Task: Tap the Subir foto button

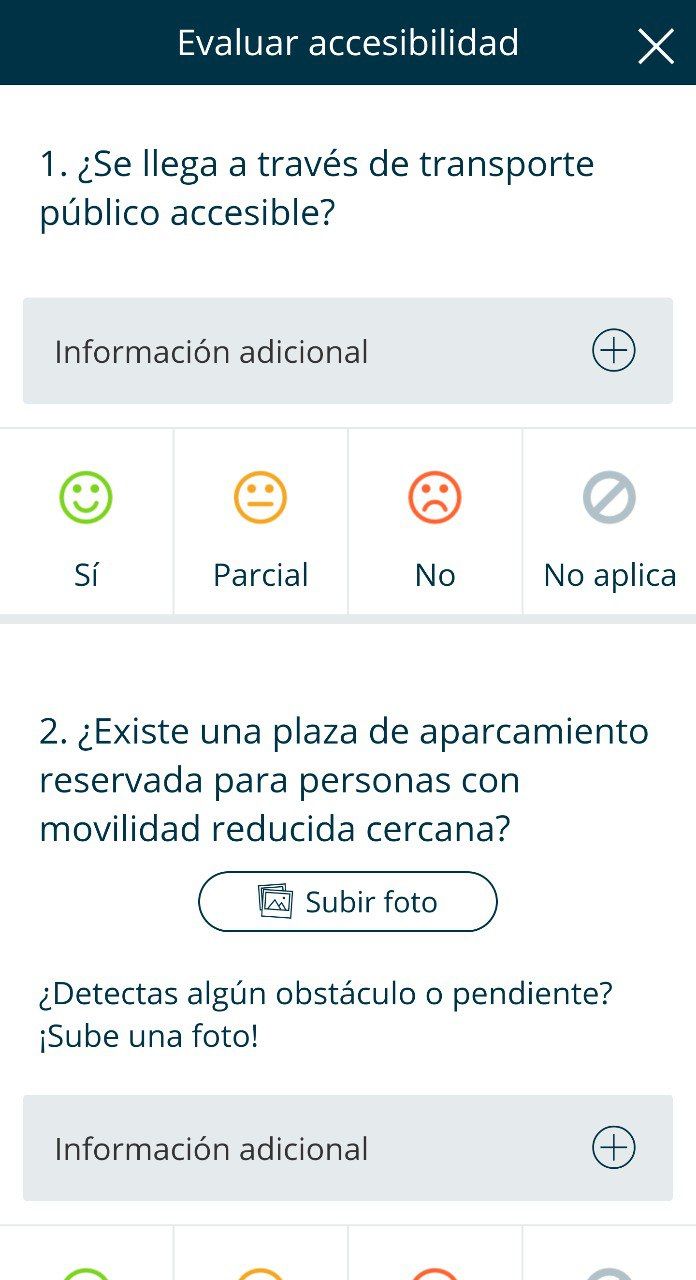Action: (348, 902)
